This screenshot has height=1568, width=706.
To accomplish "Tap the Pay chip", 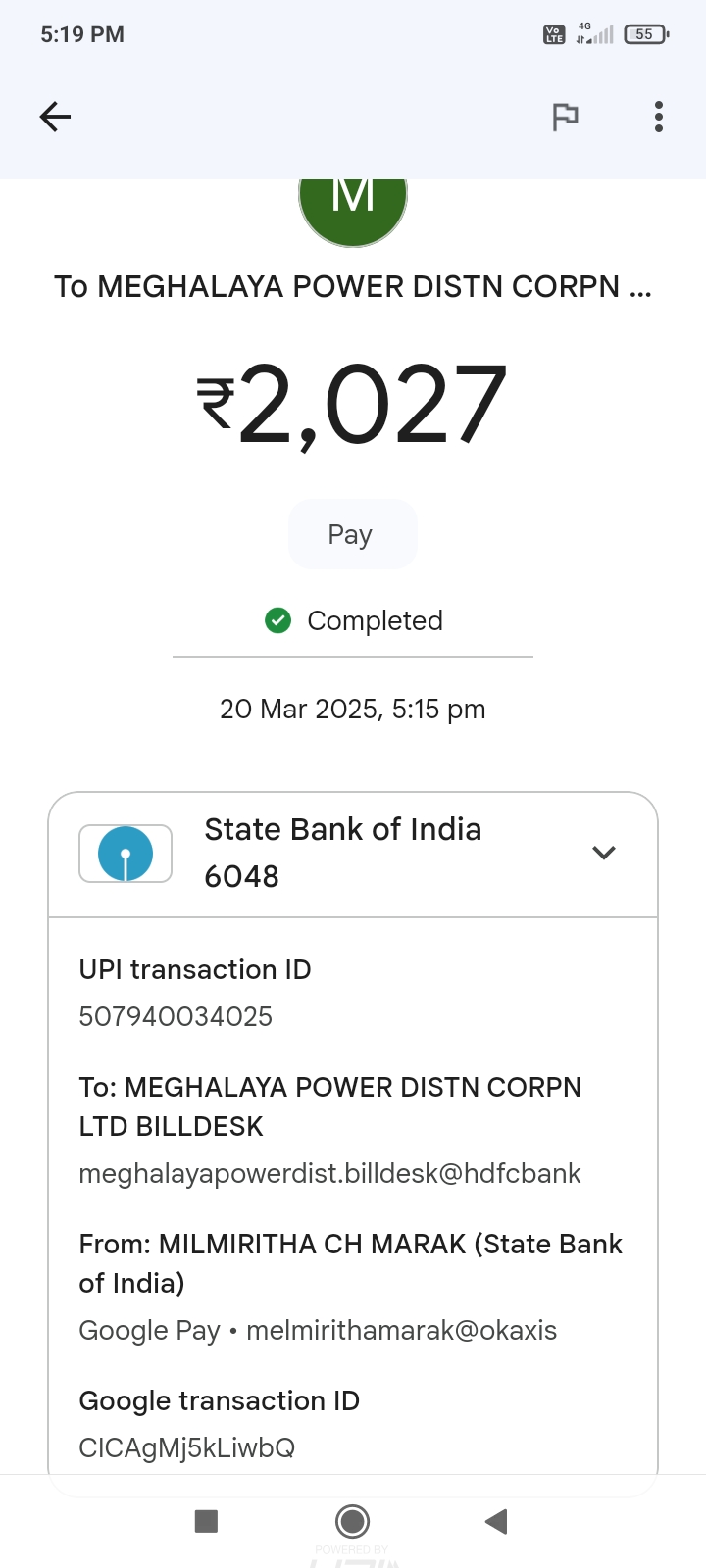I will [x=353, y=534].
